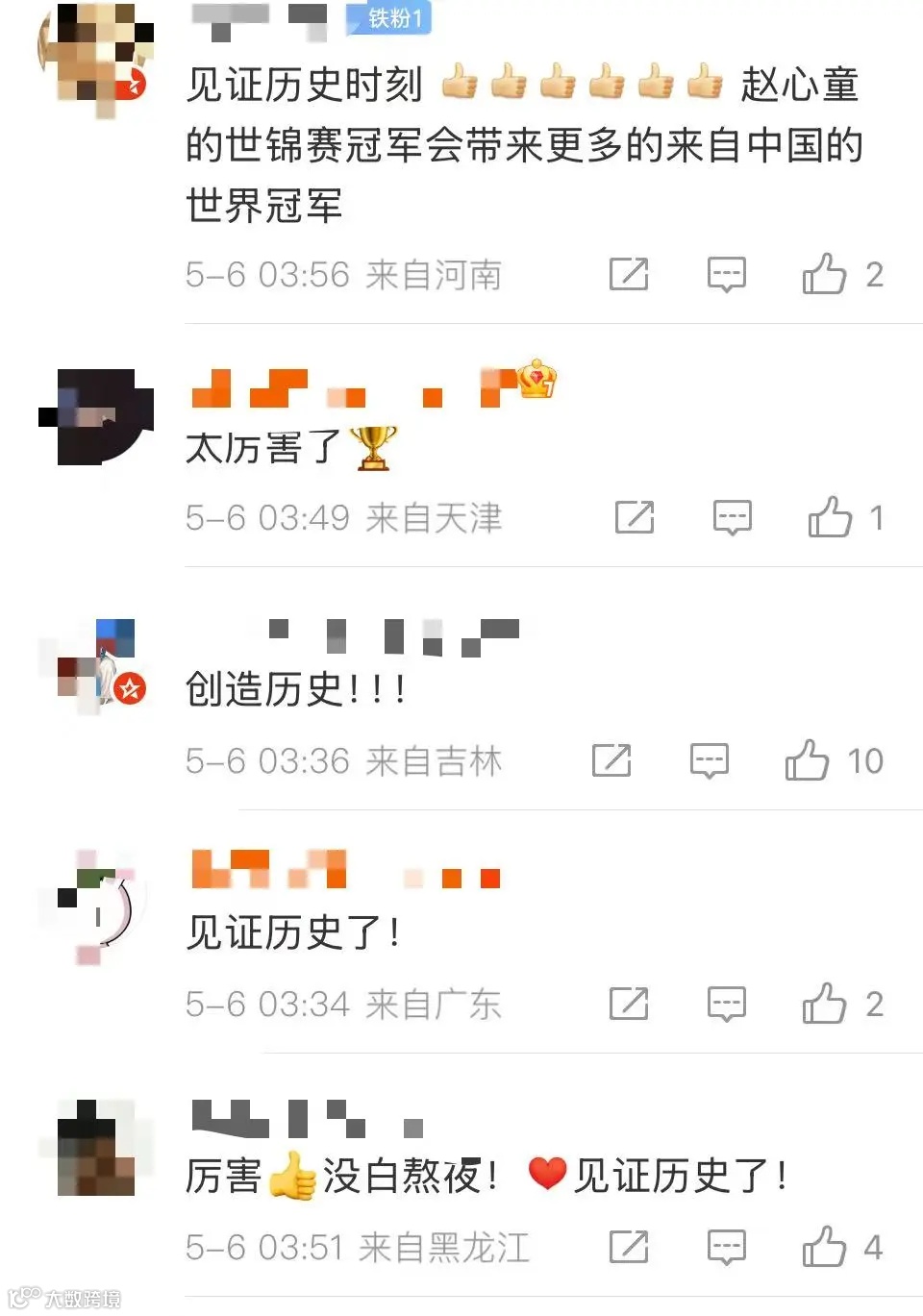Toggle like on the Heilongjiang comment
Image resolution: width=923 pixels, height=1316 pixels.
825,1247
